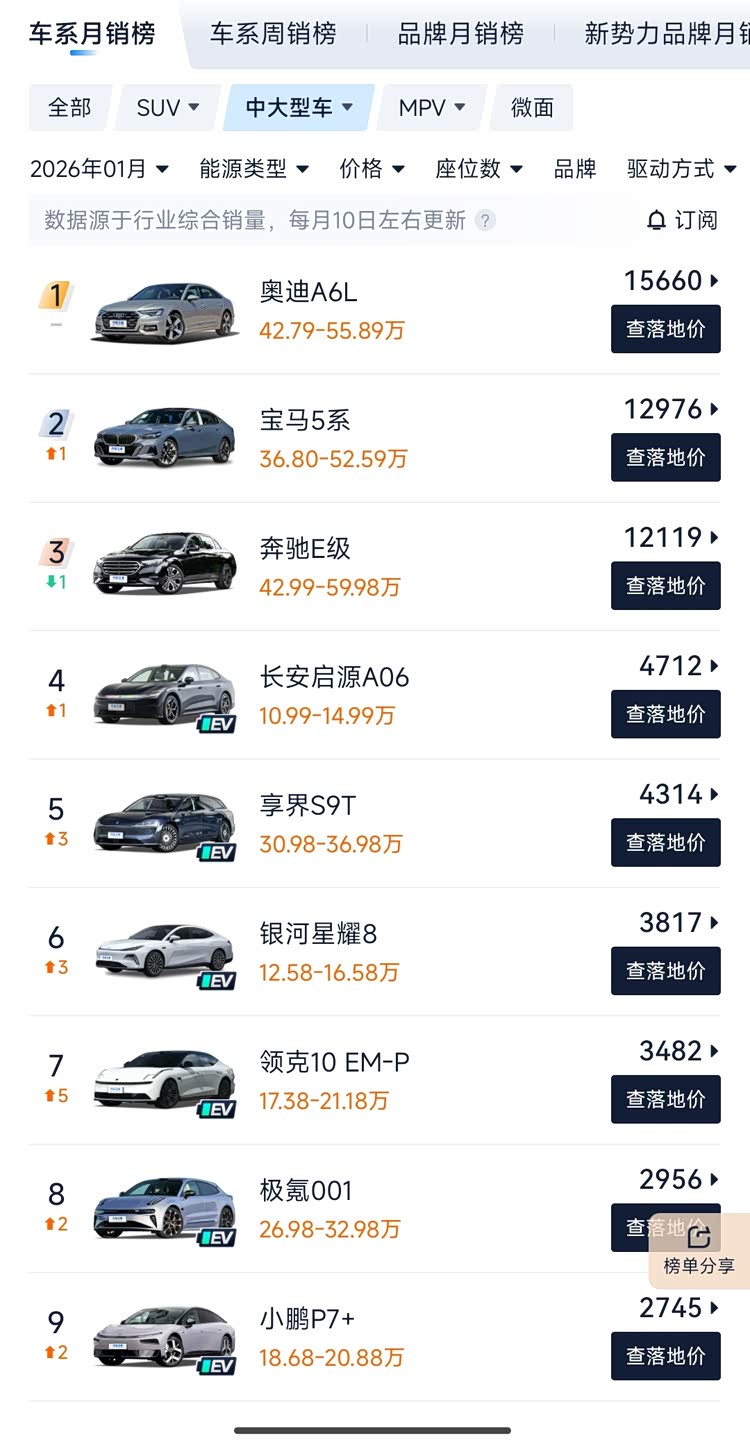Screen dimensions: 750x1447
Task: Expand the MPV category dropdown
Action: coord(432,108)
